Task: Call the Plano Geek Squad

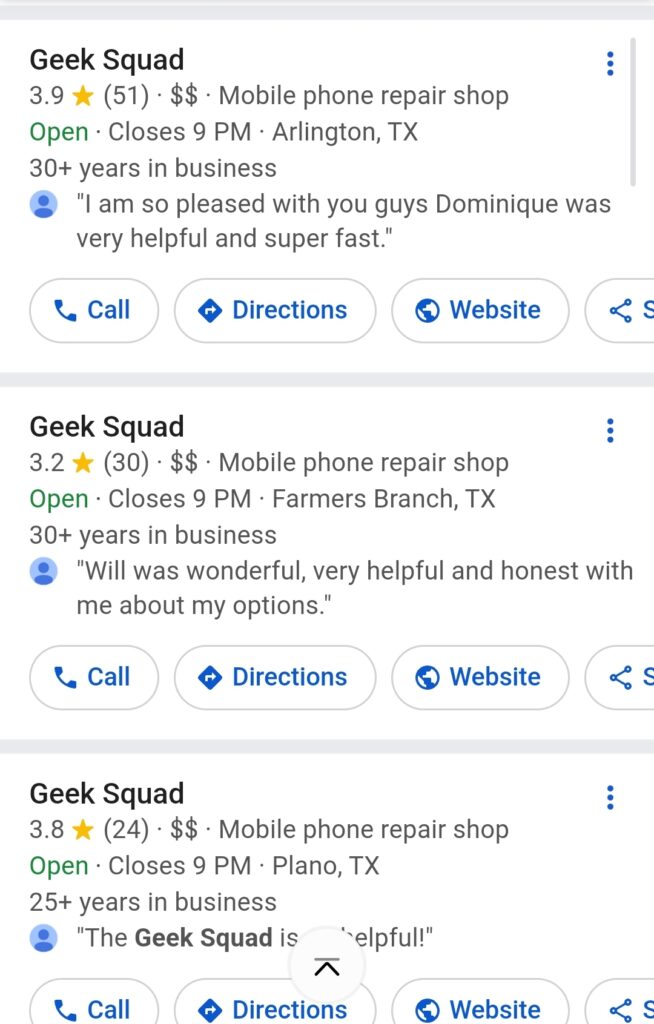Action: coord(94,1008)
